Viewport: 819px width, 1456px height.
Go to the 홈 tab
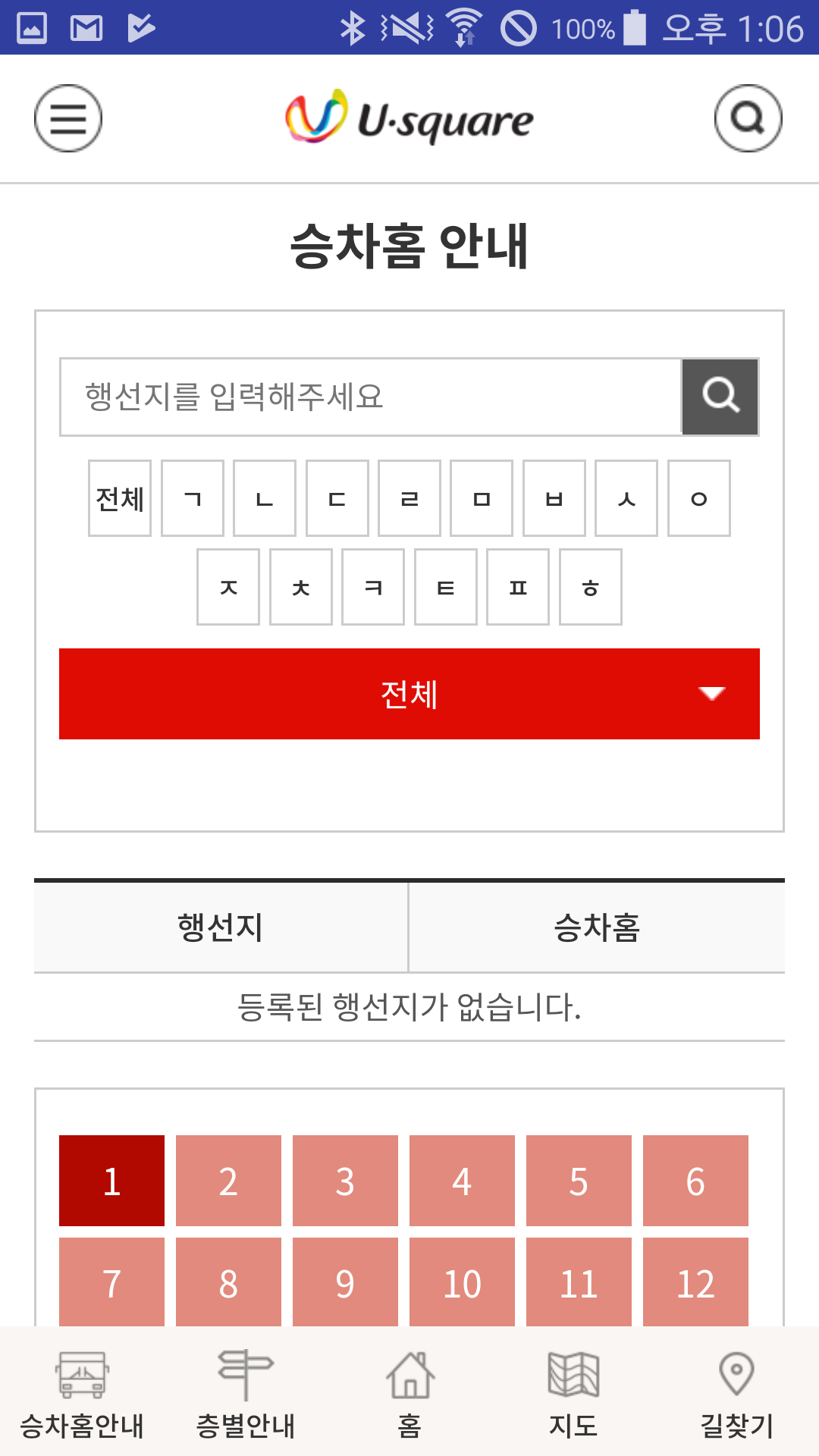click(409, 1393)
